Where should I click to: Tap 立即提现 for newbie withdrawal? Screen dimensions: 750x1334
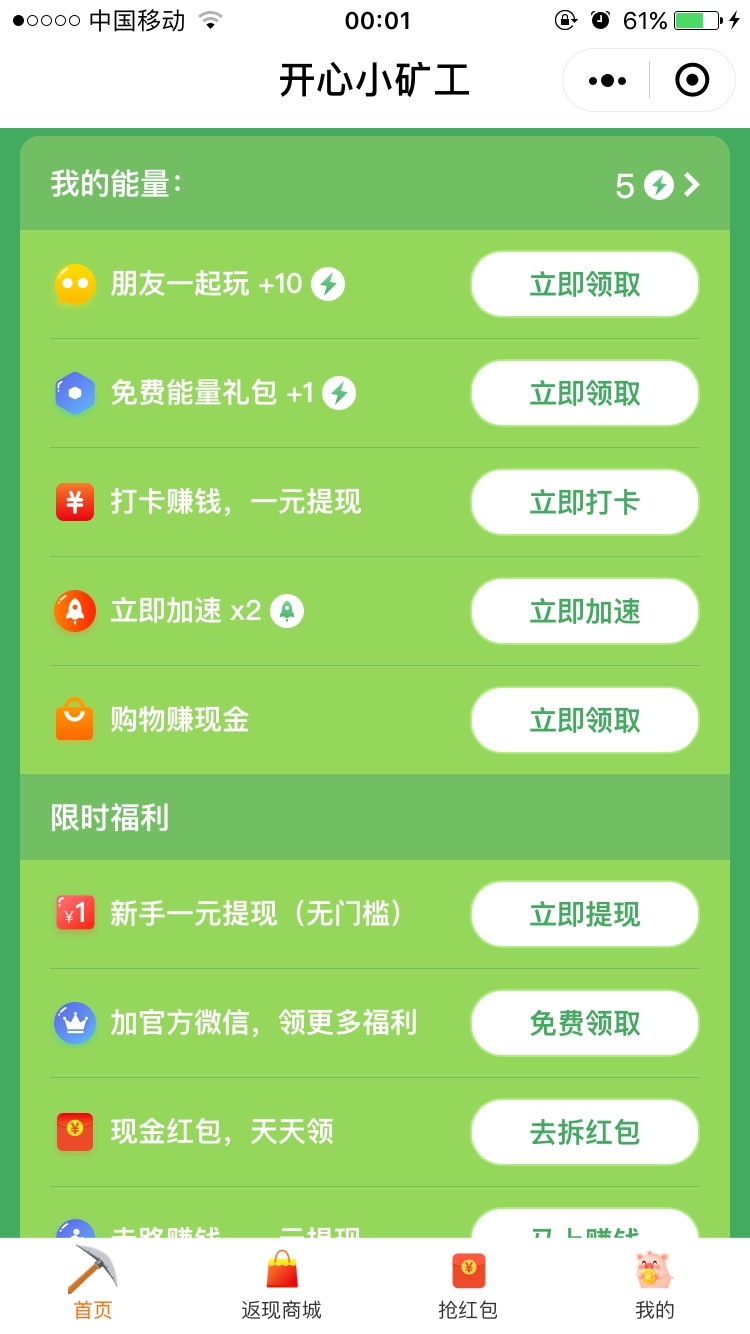[584, 914]
